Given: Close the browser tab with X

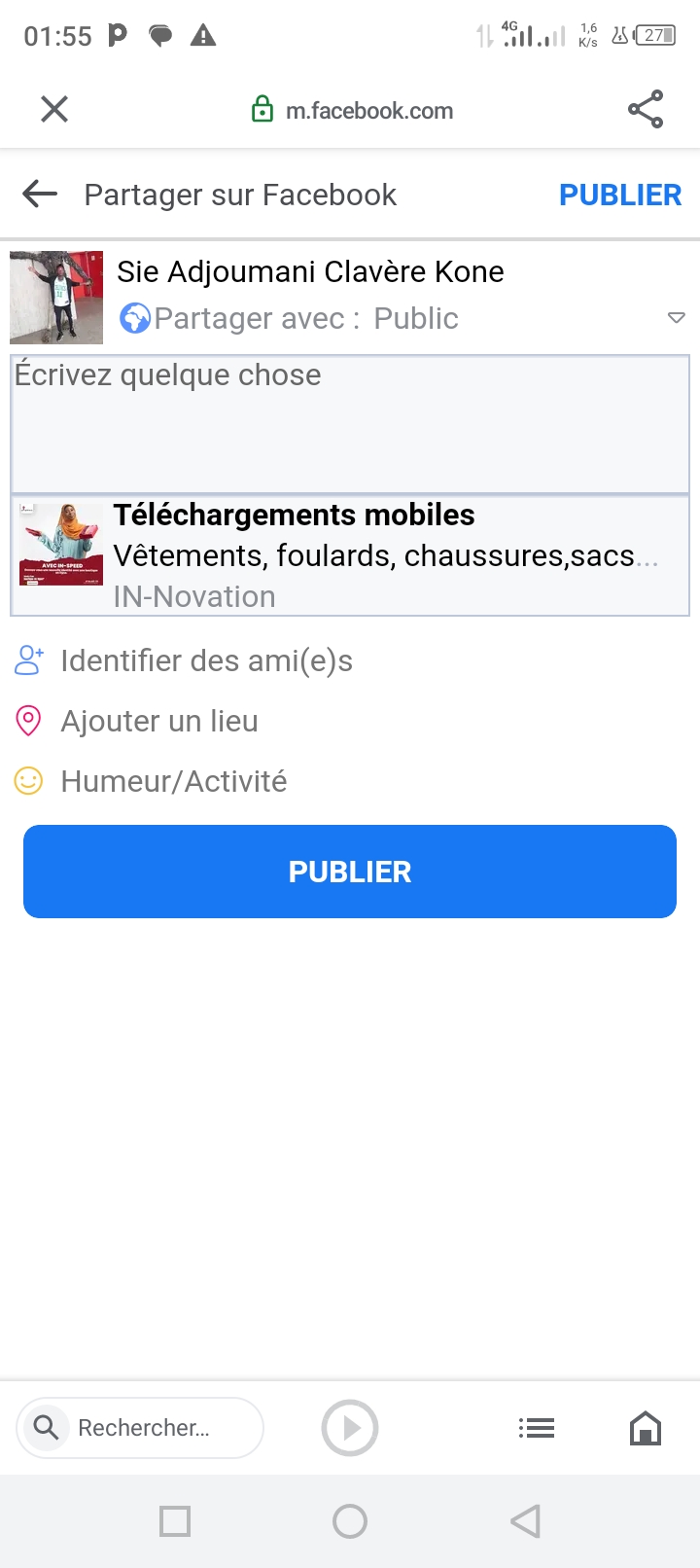Looking at the screenshot, I should pyautogui.click(x=54, y=109).
